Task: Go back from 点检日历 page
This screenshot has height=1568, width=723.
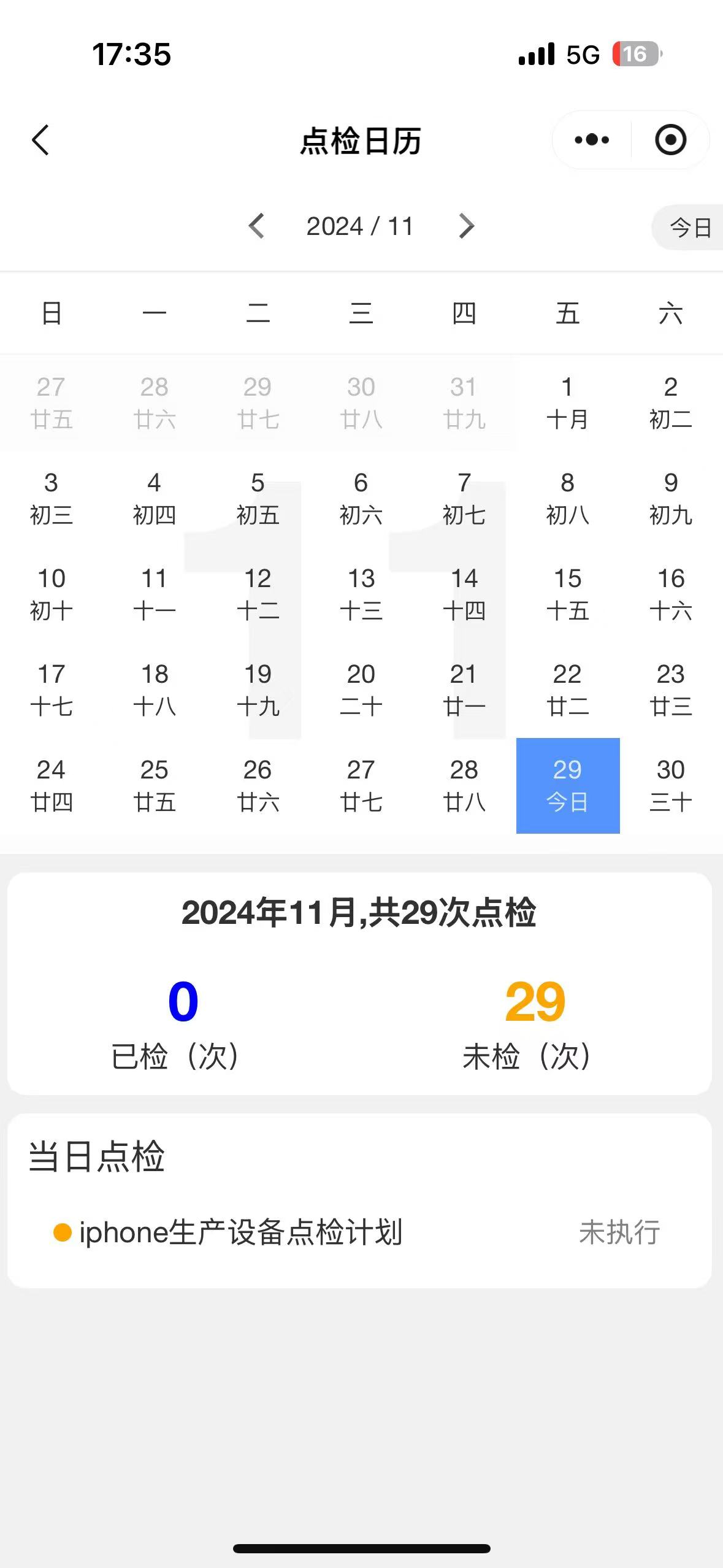Action: point(40,140)
